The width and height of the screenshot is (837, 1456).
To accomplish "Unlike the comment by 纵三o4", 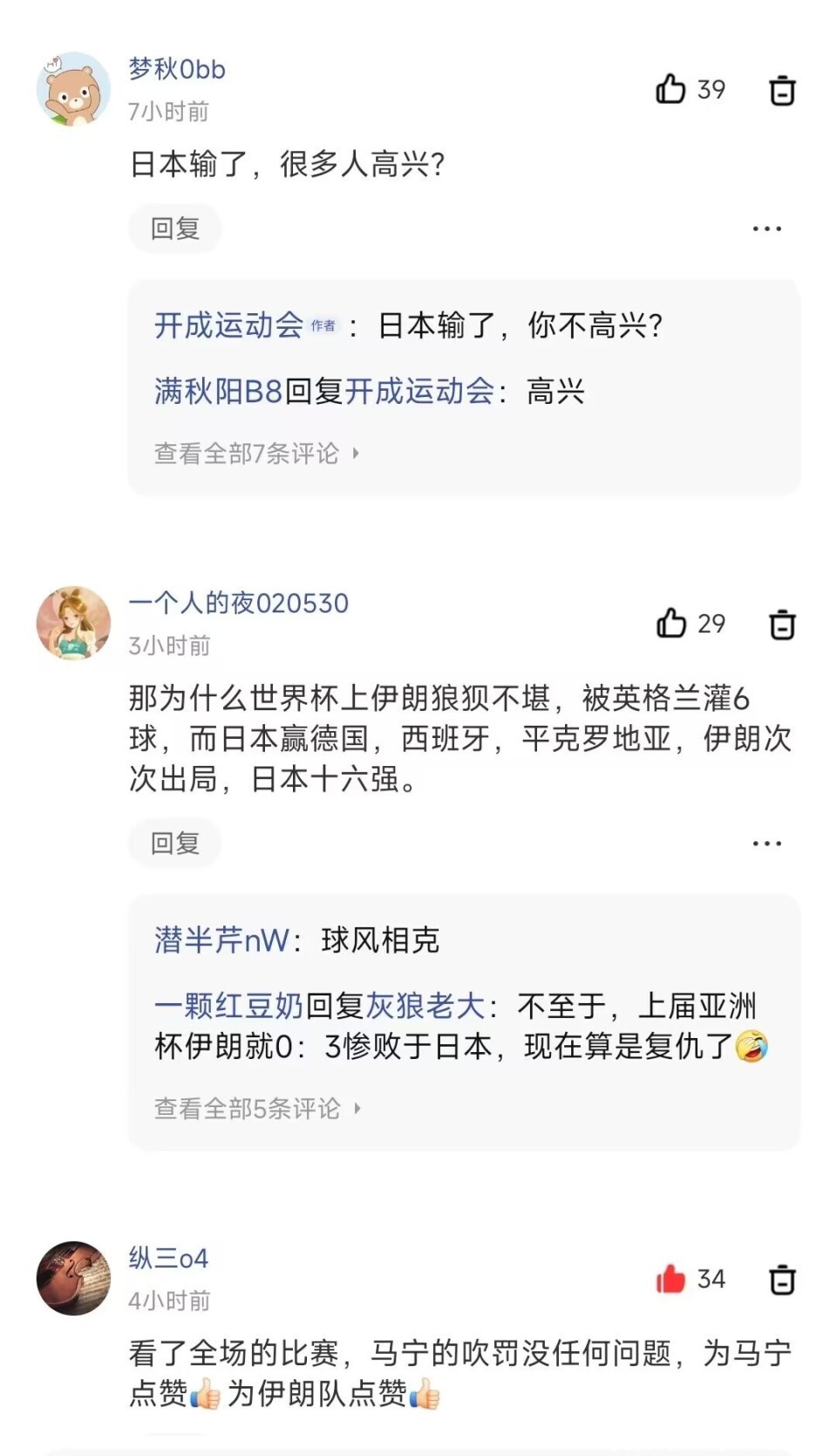I will point(671,1279).
